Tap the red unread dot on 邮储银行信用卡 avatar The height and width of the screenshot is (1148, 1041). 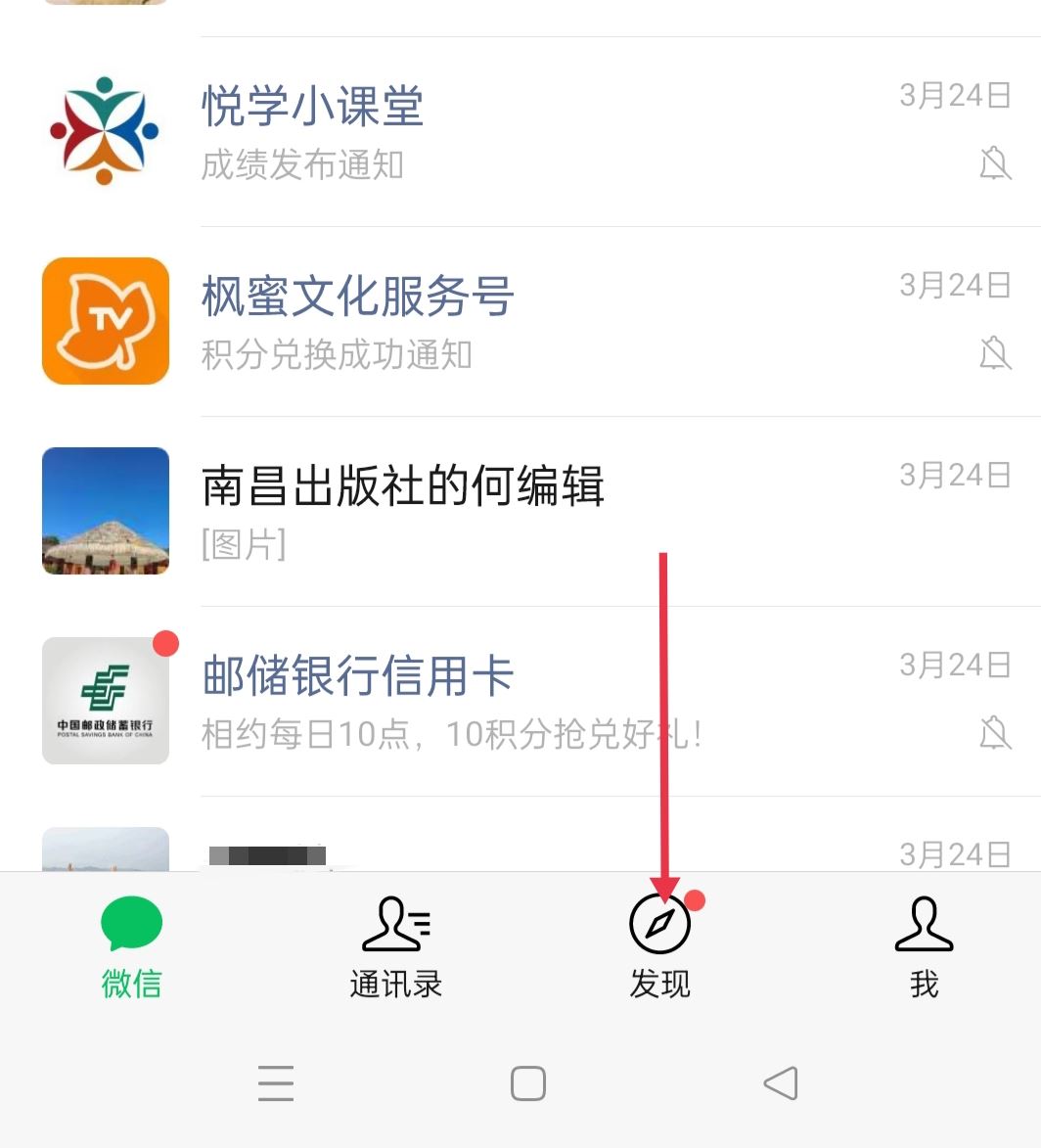[x=166, y=642]
